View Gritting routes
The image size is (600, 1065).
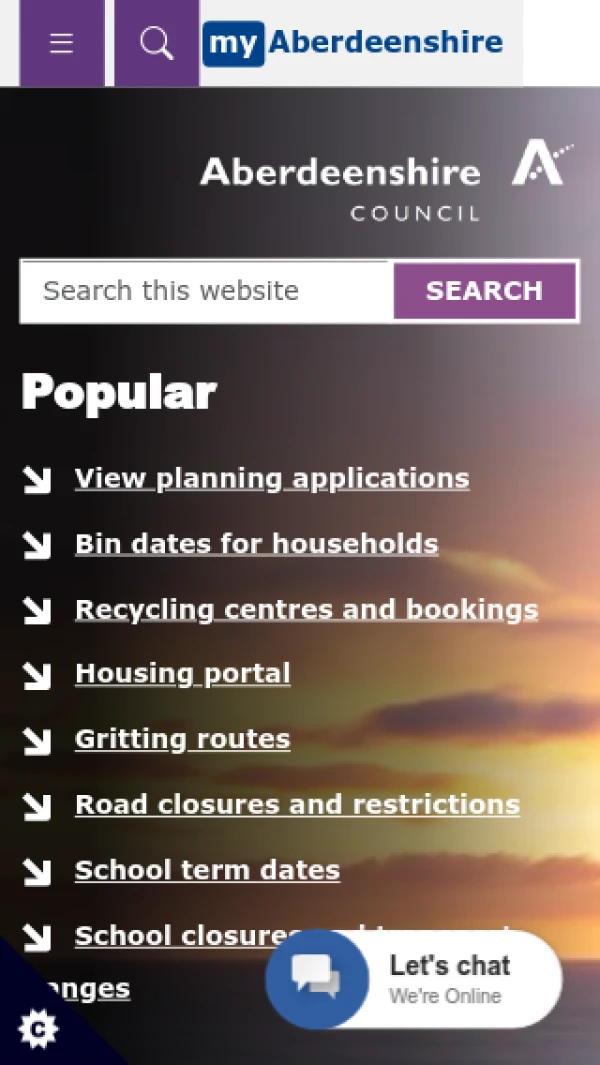pyautogui.click(x=183, y=739)
